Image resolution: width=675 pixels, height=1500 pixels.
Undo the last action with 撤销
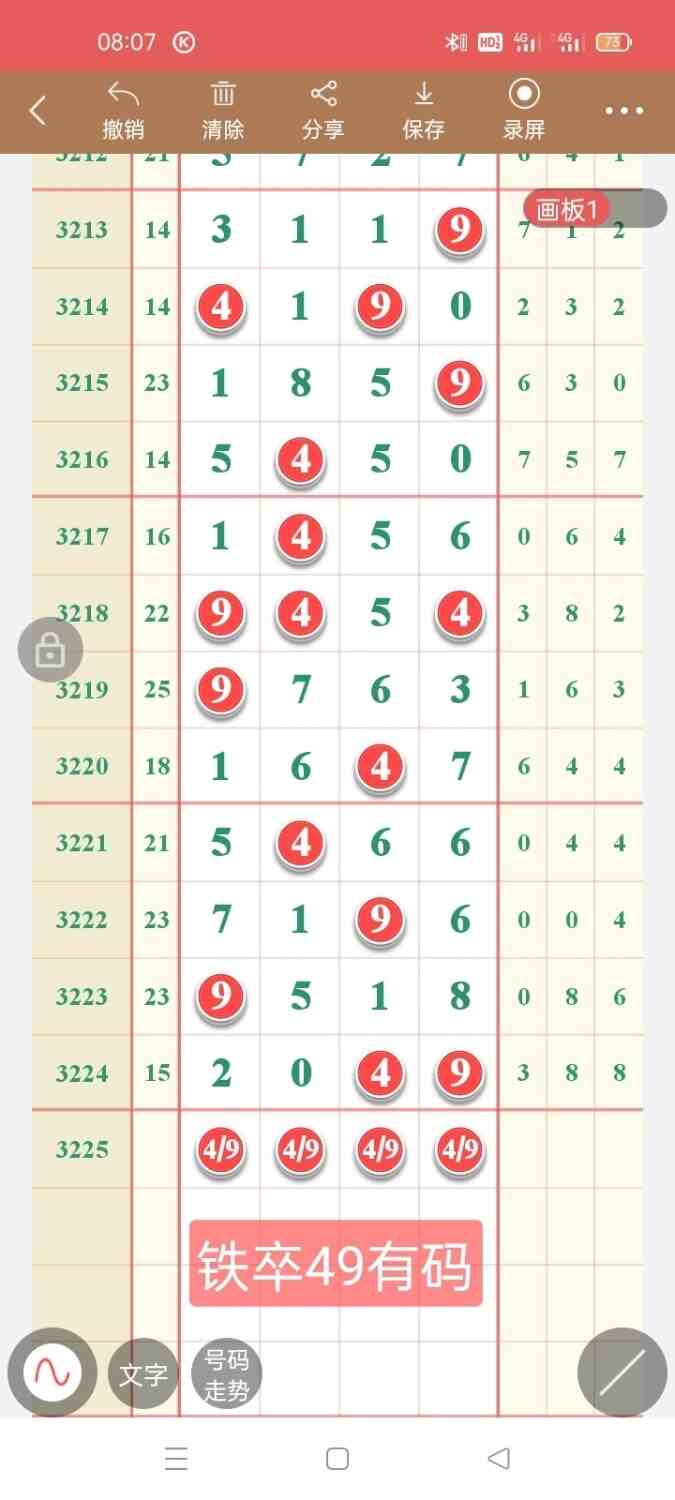123,111
